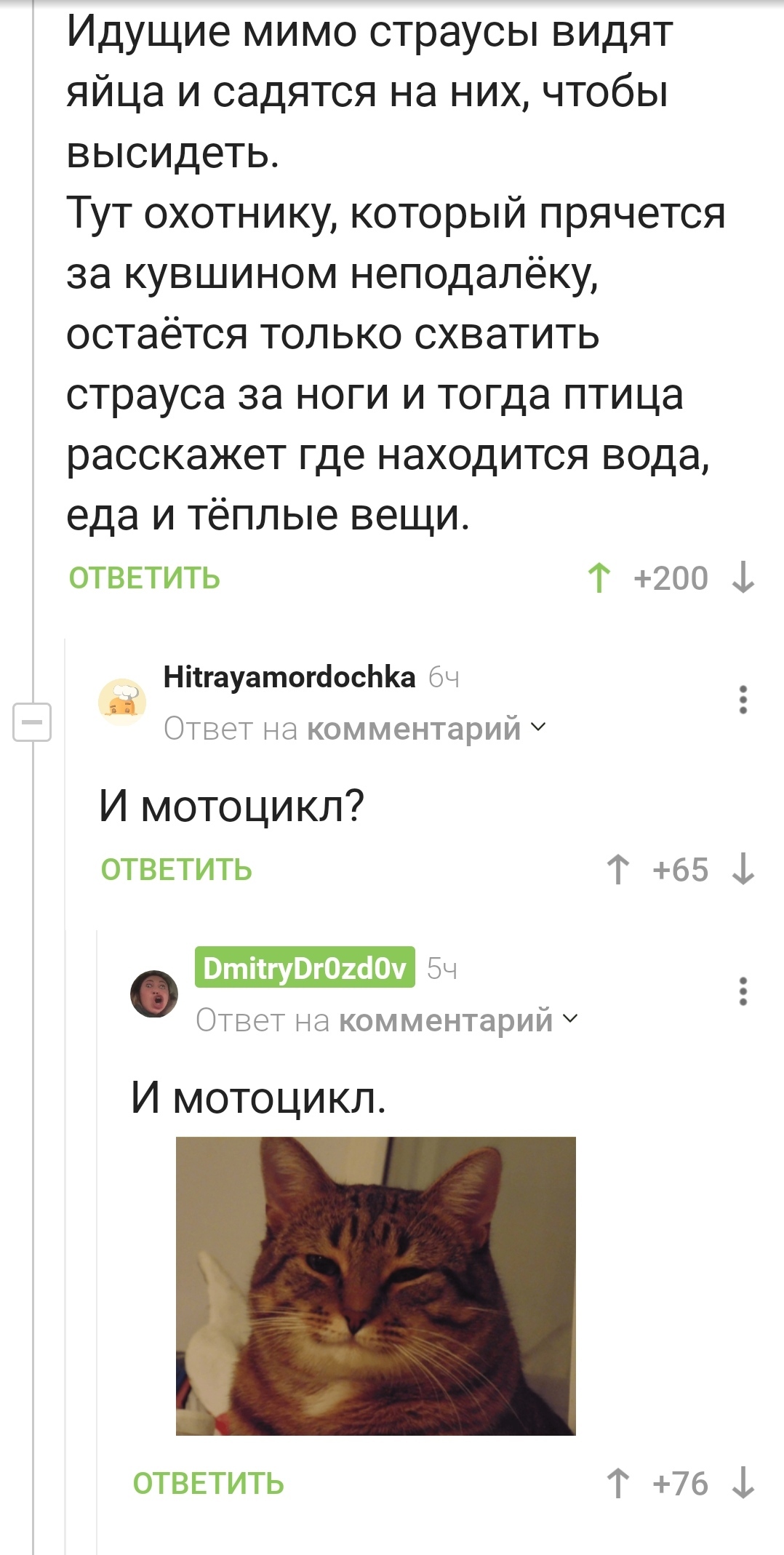Reply to Hitrayamordochka's comment
Screen dimensions: 784x1555
point(176,870)
